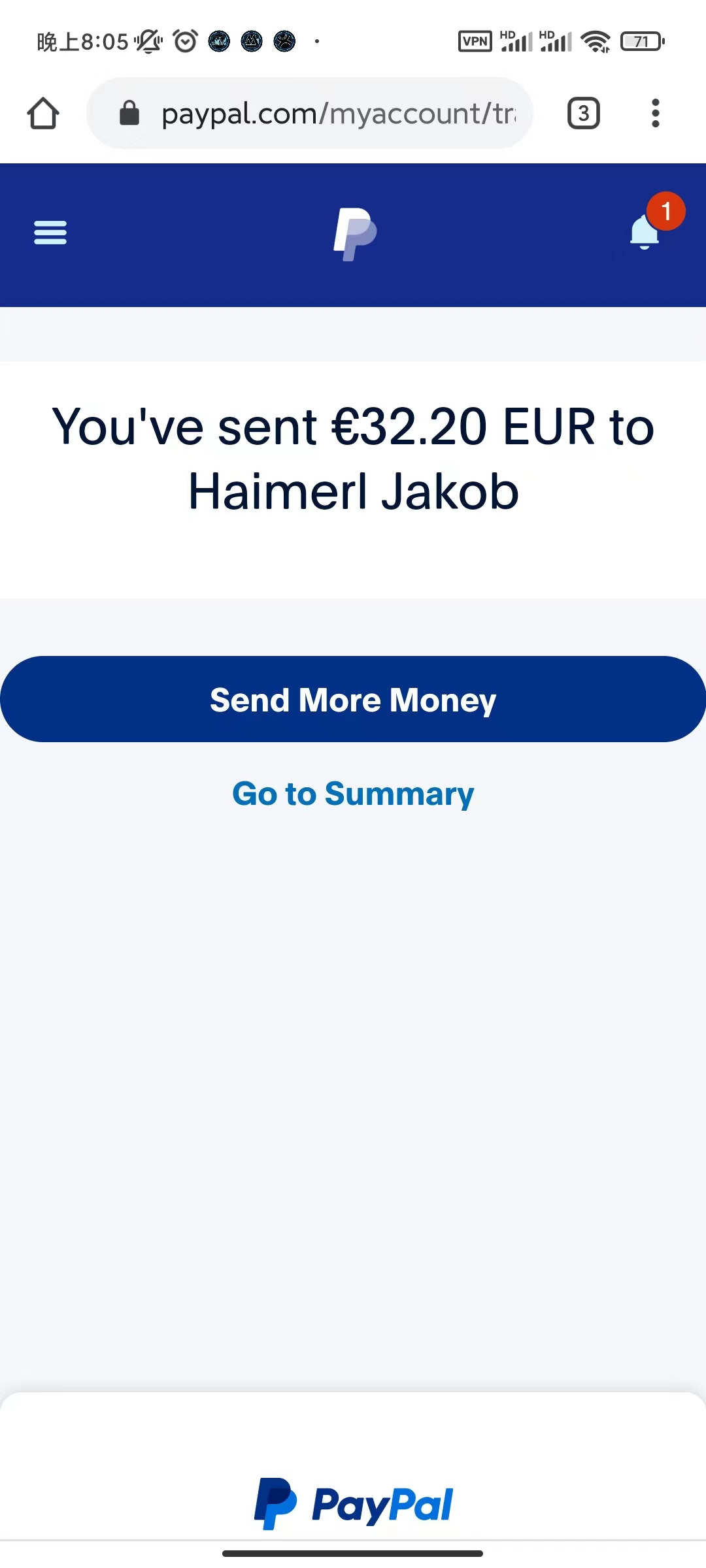Viewport: 706px width, 1568px height.
Task: Tap Send More Money button
Action: 353,699
